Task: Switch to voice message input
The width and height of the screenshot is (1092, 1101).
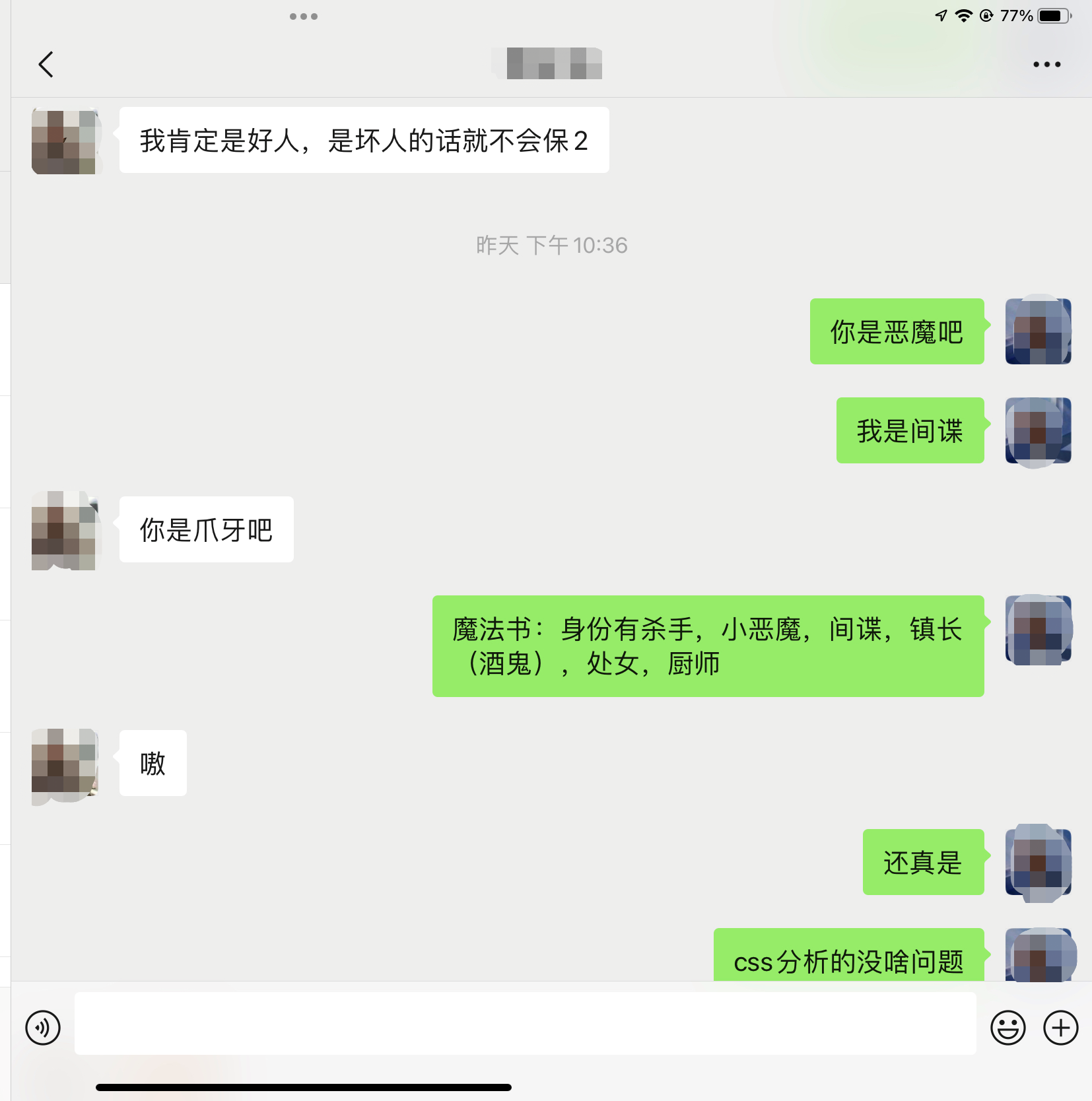Action: point(43,1028)
